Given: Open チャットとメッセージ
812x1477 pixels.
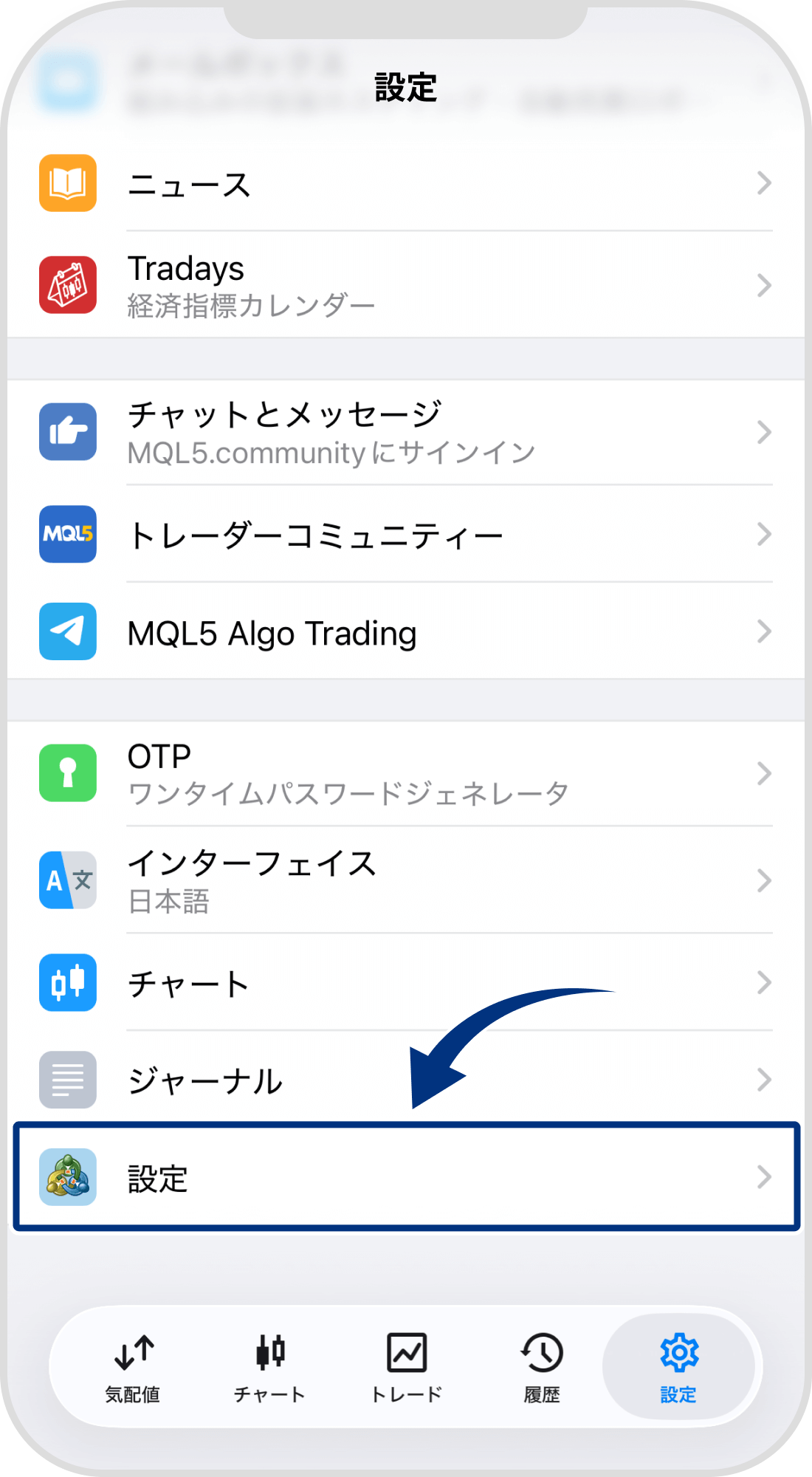Looking at the screenshot, I should [x=406, y=432].
